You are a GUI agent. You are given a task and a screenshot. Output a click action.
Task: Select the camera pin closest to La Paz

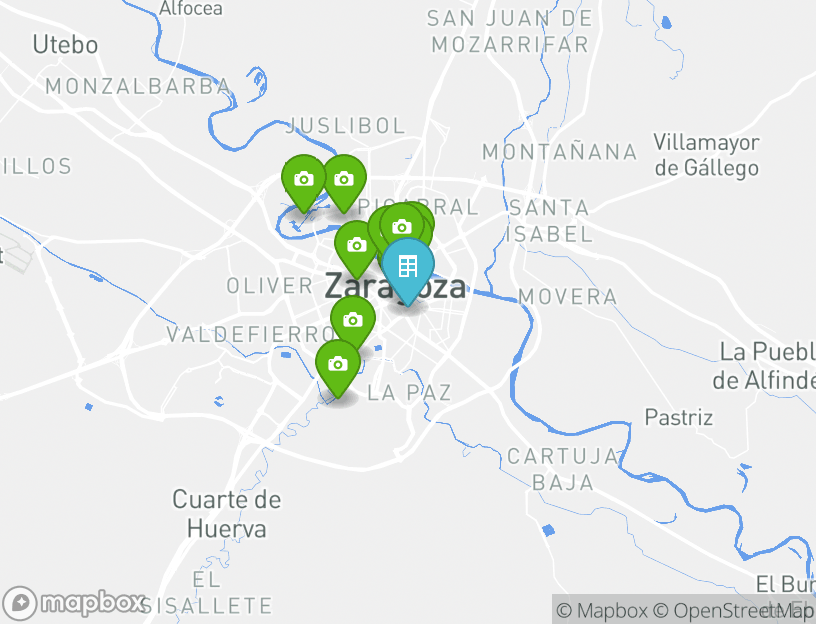[338, 364]
